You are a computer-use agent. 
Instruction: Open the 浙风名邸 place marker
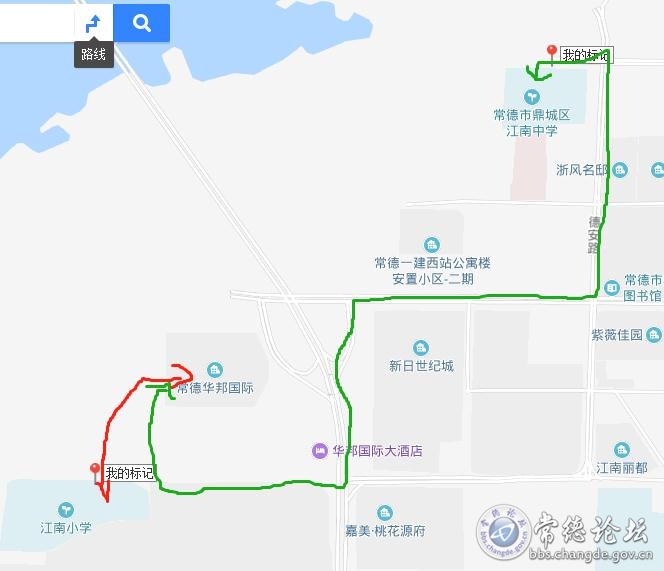pyautogui.click(x=620, y=170)
